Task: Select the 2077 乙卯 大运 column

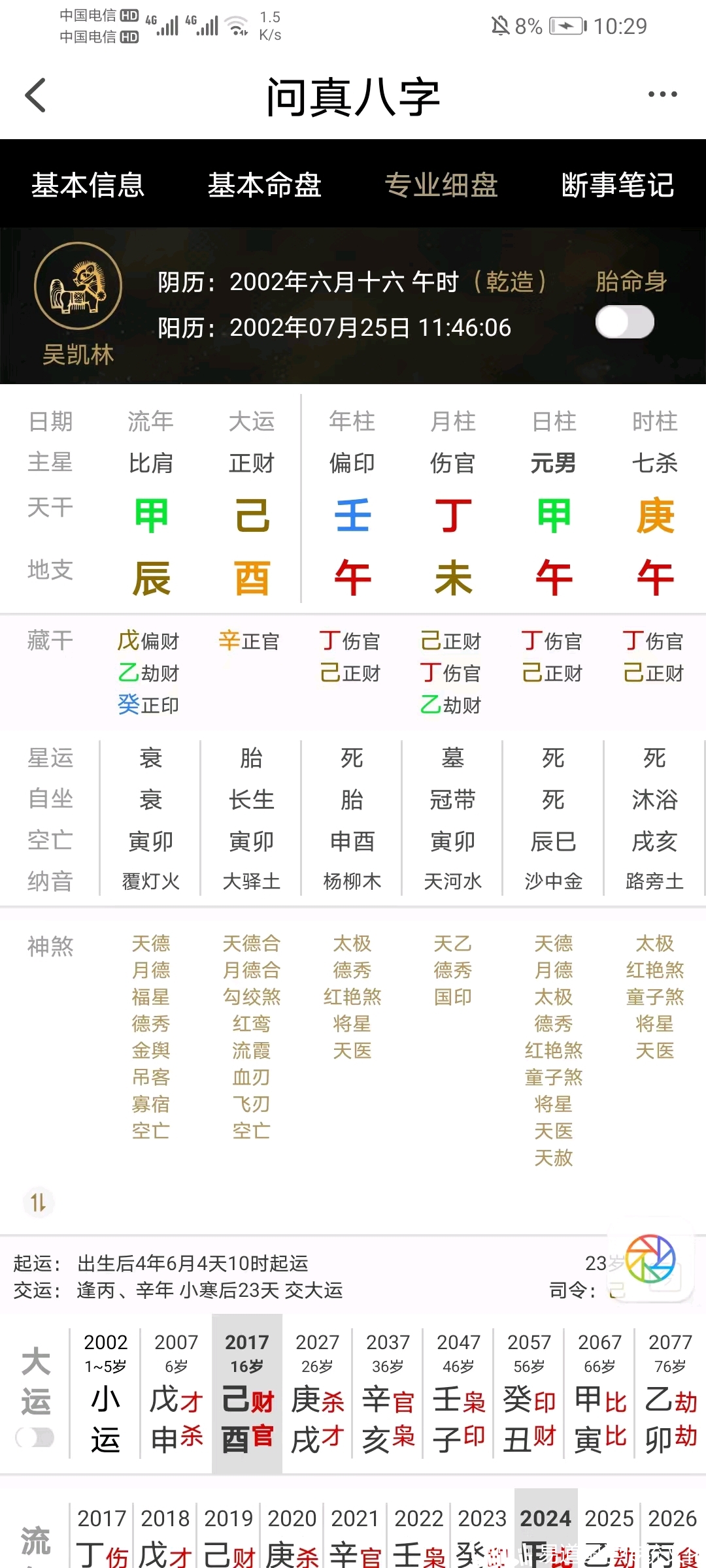Action: 670,1393
